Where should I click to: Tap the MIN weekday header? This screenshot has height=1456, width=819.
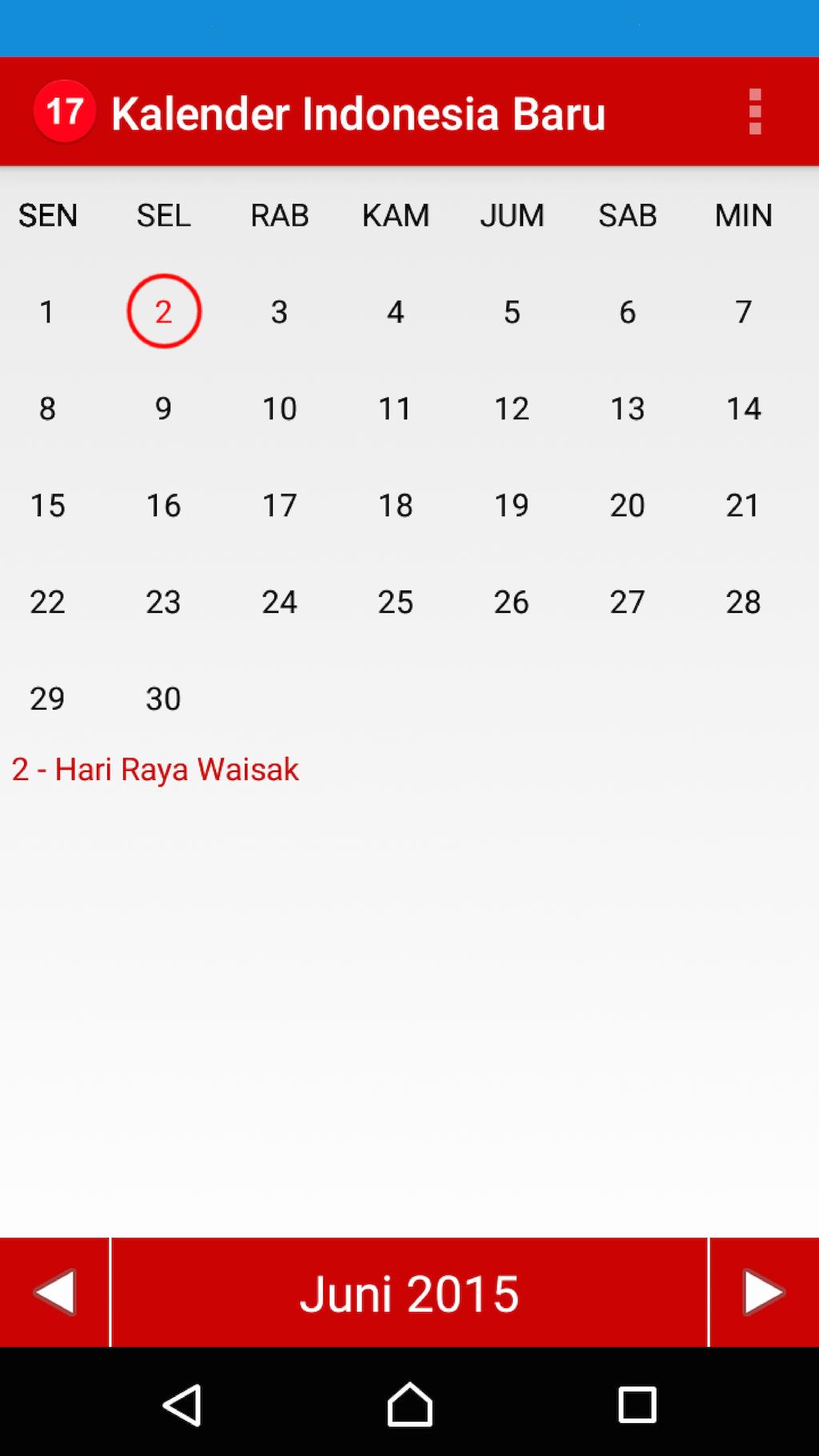coord(742,215)
